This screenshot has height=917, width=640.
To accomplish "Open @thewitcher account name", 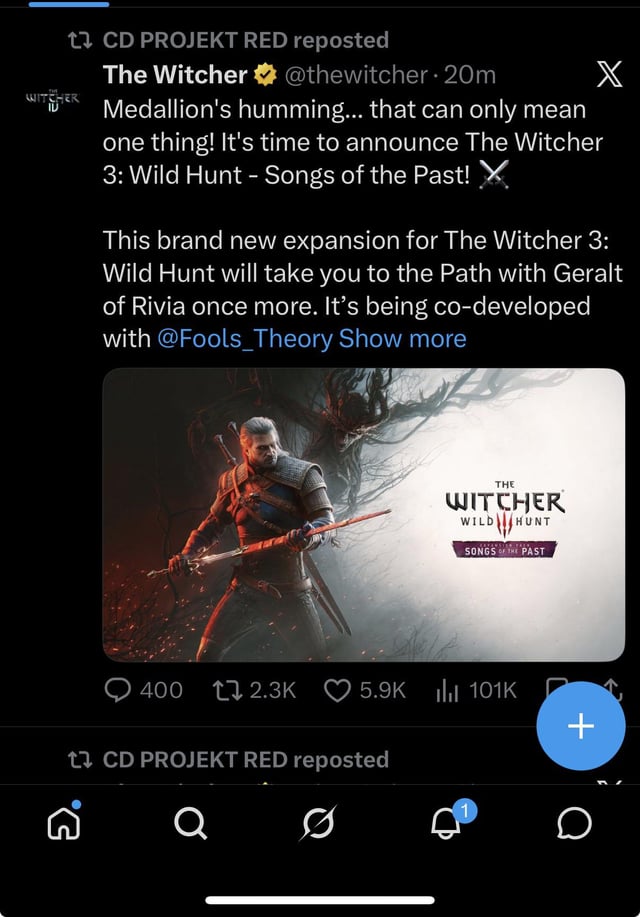I will (x=357, y=75).
